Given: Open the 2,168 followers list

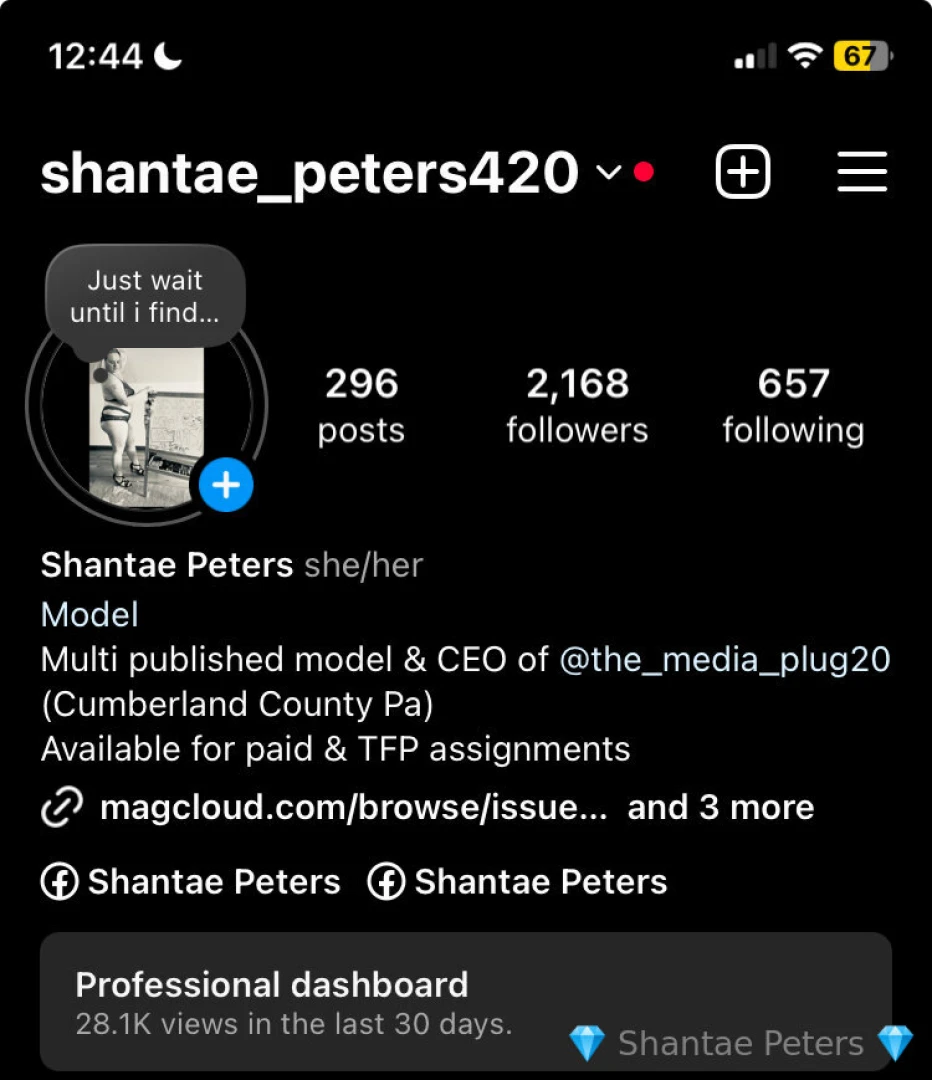Looking at the screenshot, I should [x=577, y=405].
